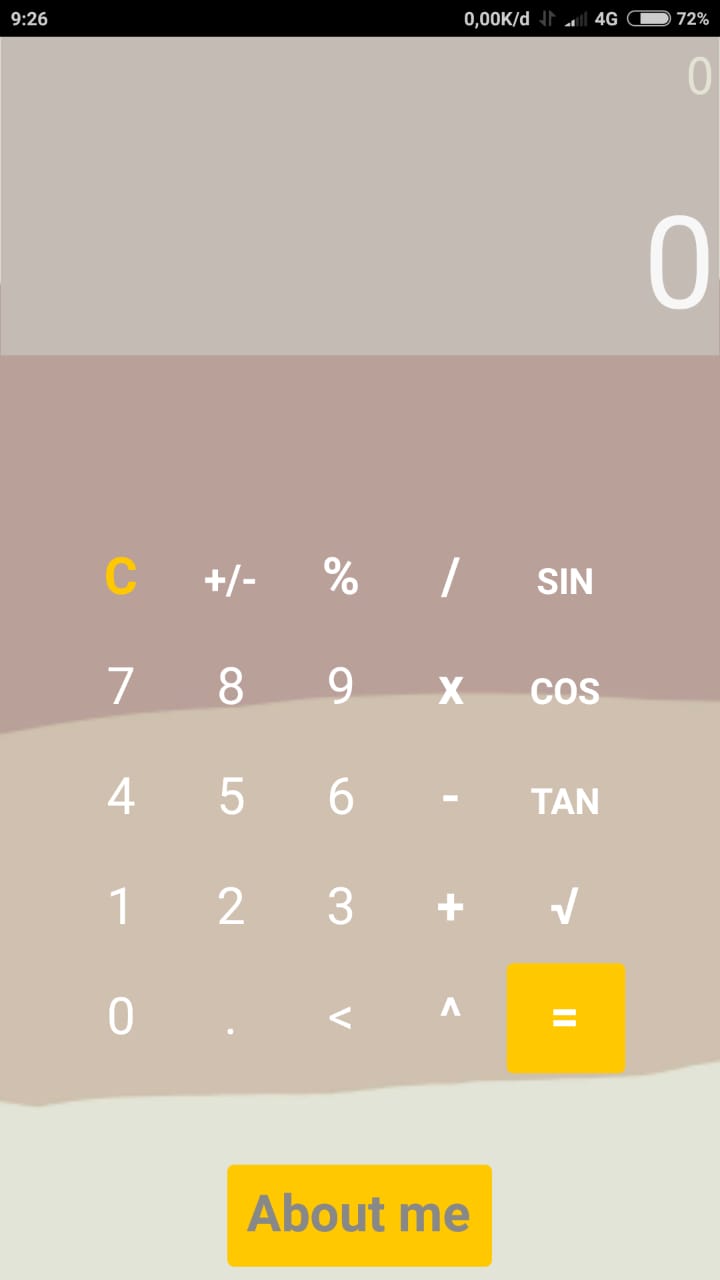Select the multiplication x key

click(451, 689)
